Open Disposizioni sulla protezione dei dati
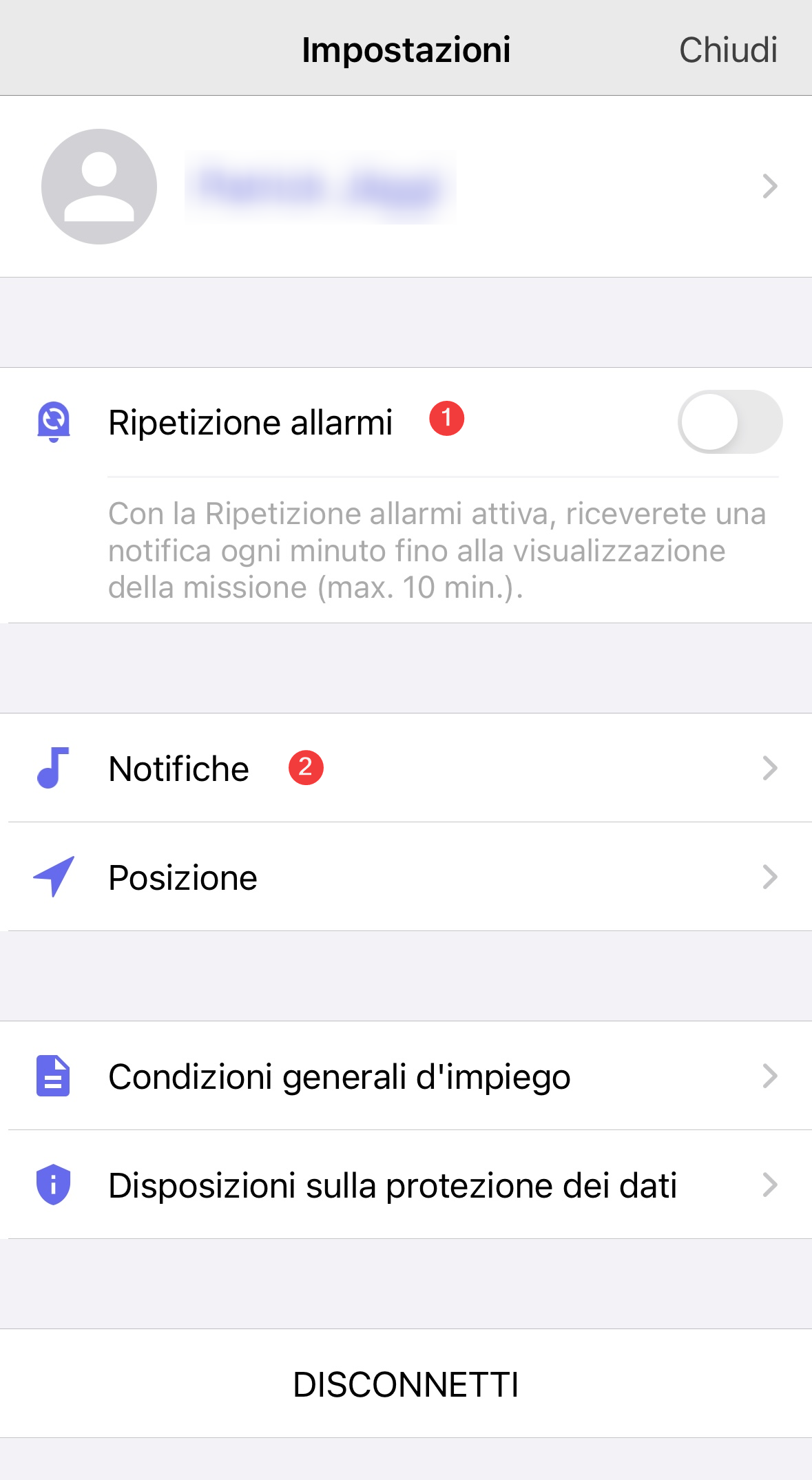This screenshot has width=812, height=1480. tap(406, 1185)
